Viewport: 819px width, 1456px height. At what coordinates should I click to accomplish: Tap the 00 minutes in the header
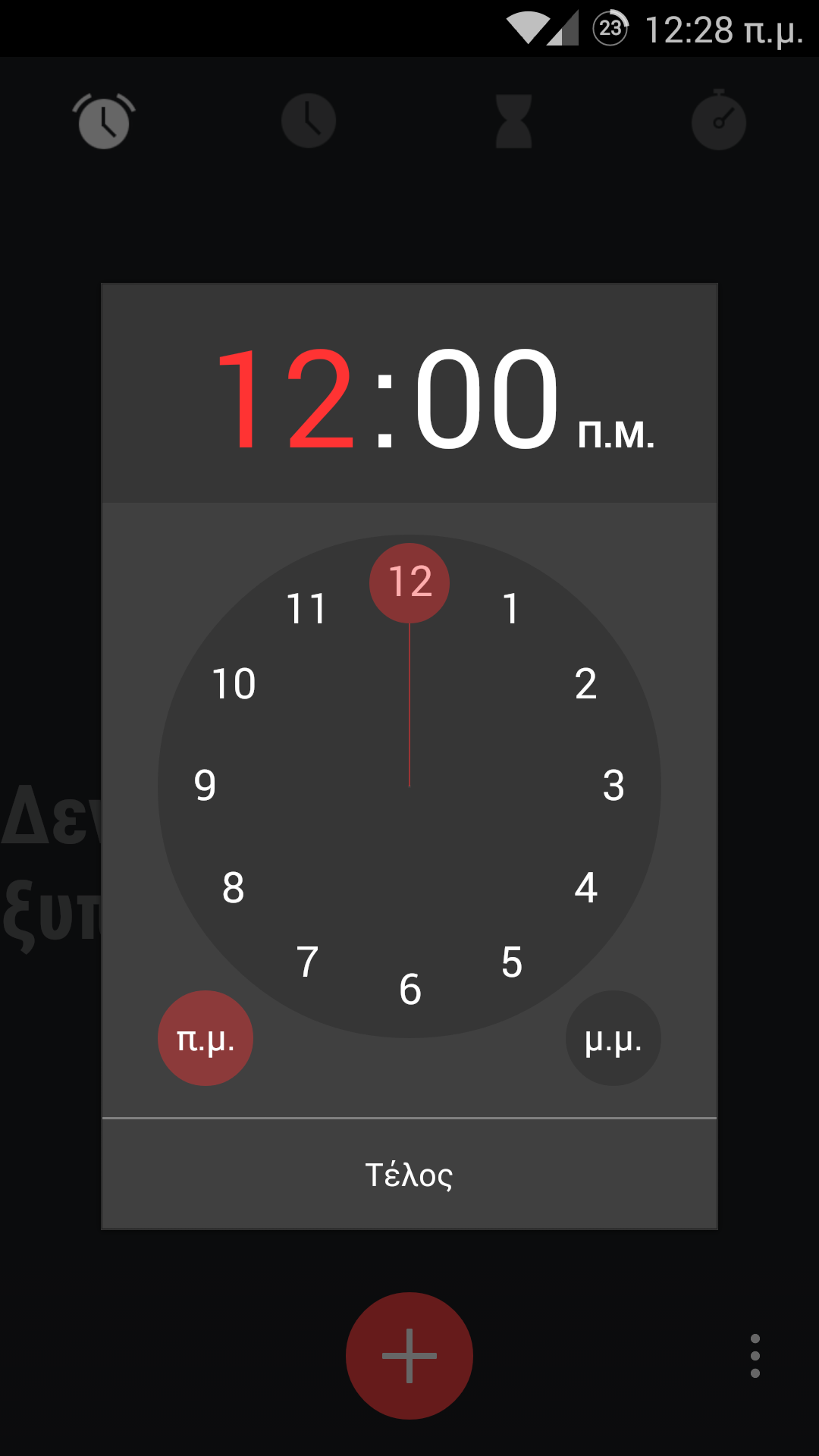click(486, 398)
